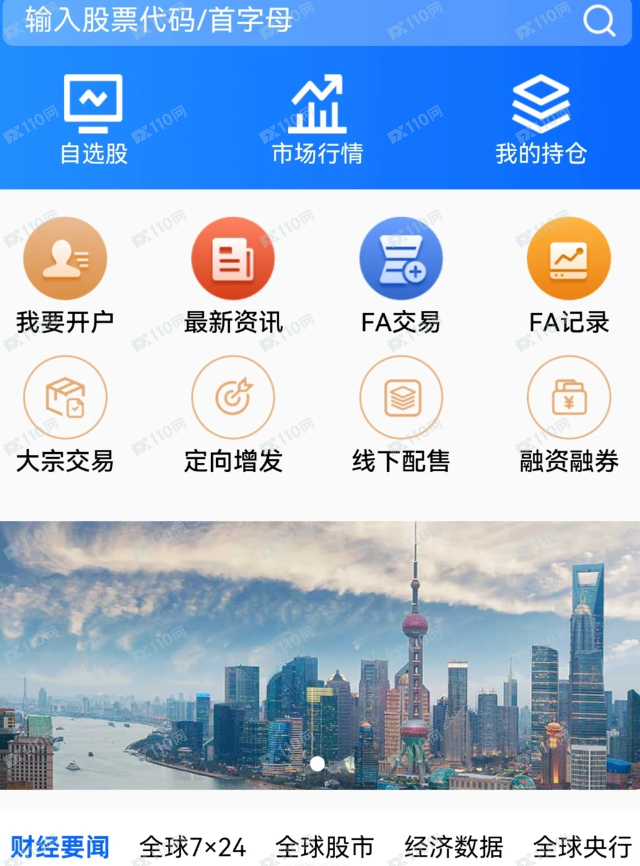This screenshot has width=640, height=866.
Task: Go to FA交易
Action: pos(401,277)
